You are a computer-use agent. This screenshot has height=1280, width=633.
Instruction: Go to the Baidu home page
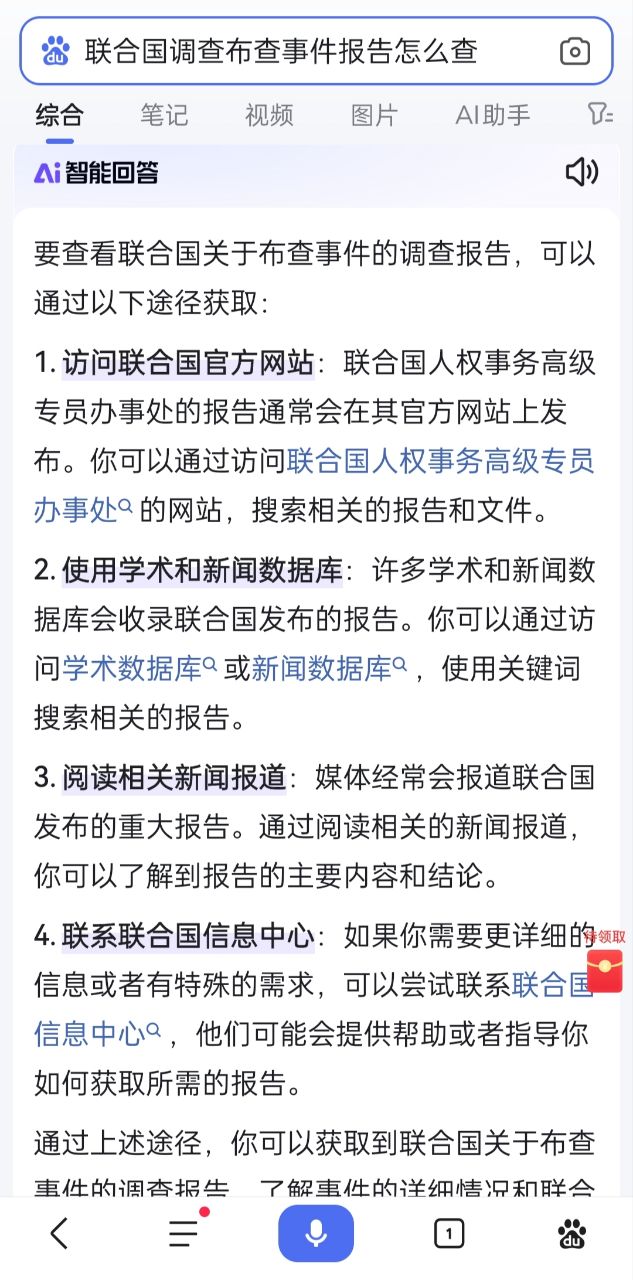point(572,1234)
